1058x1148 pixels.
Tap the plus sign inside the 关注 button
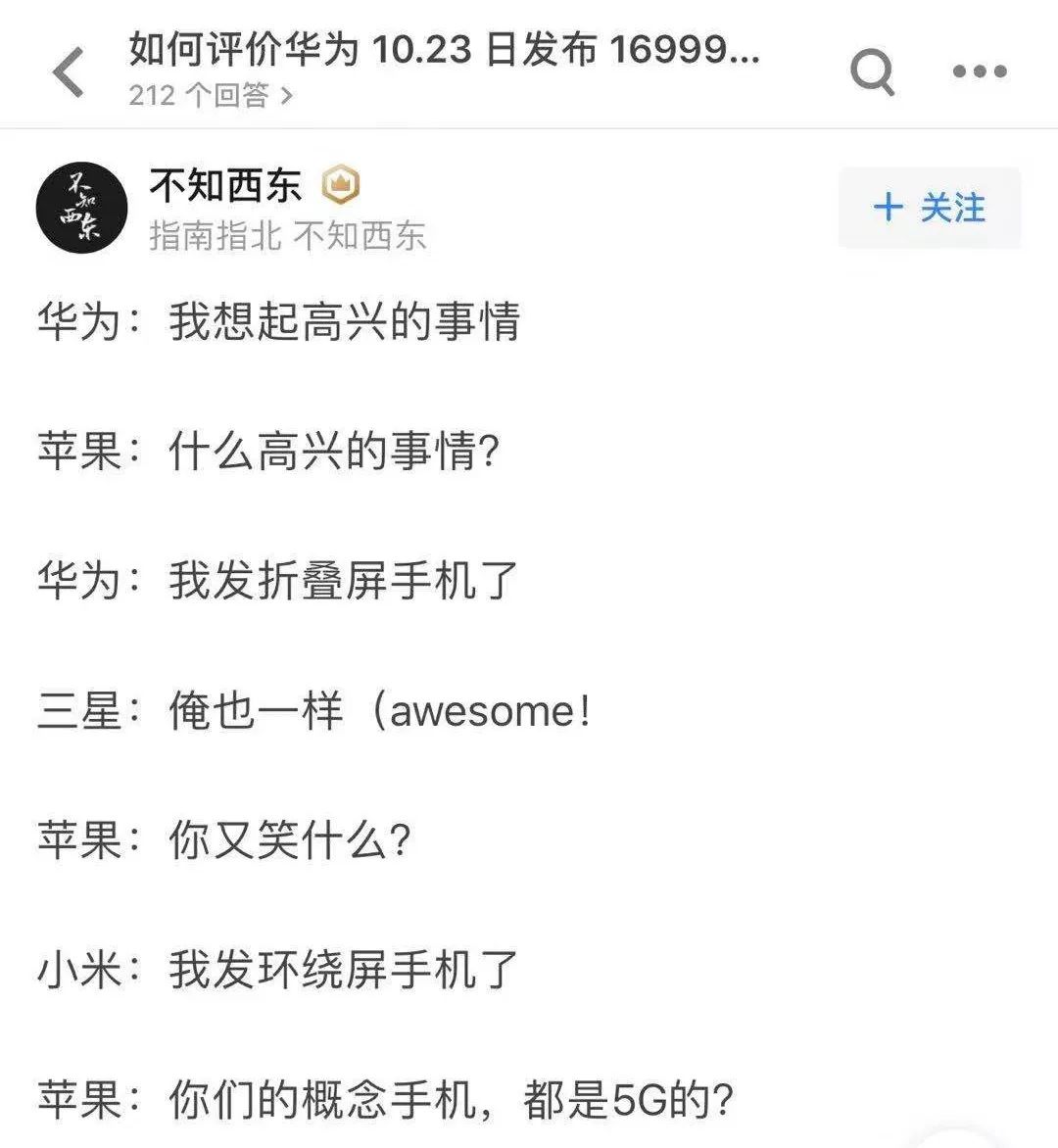pos(888,209)
